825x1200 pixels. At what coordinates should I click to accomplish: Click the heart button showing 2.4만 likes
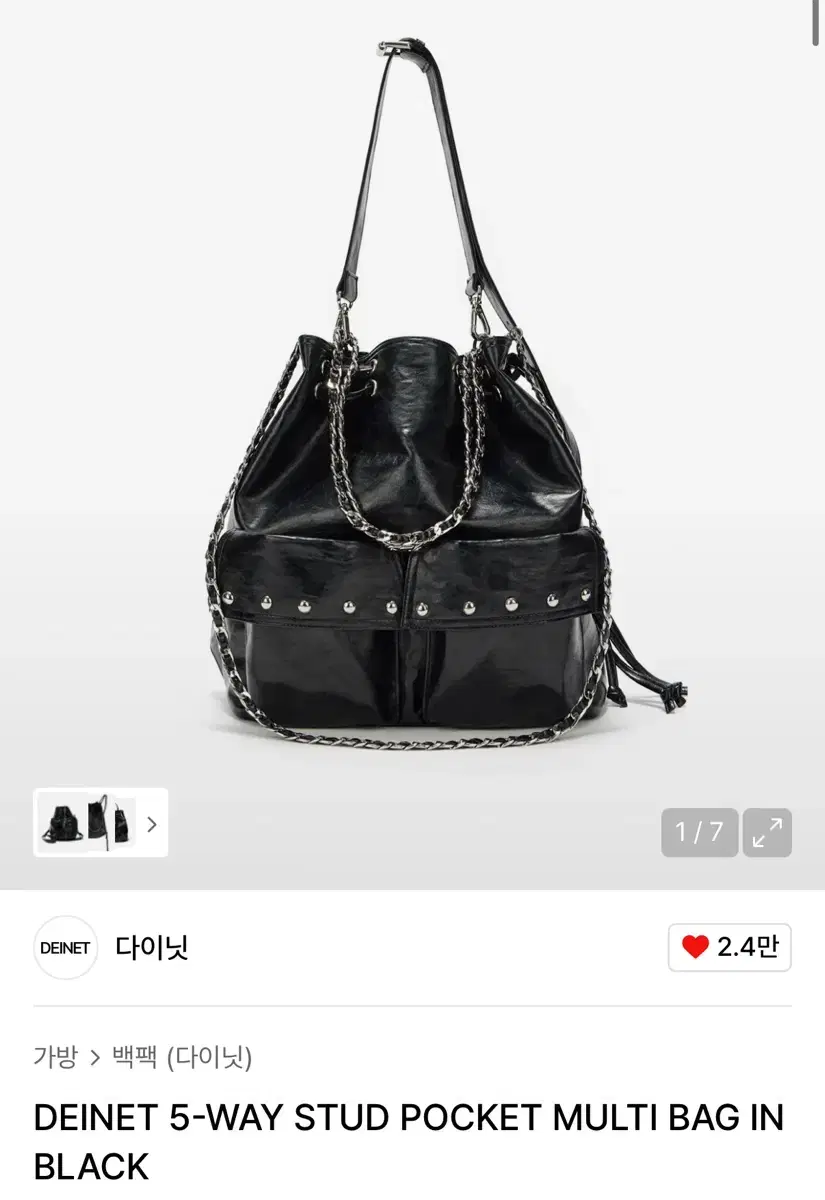729,947
